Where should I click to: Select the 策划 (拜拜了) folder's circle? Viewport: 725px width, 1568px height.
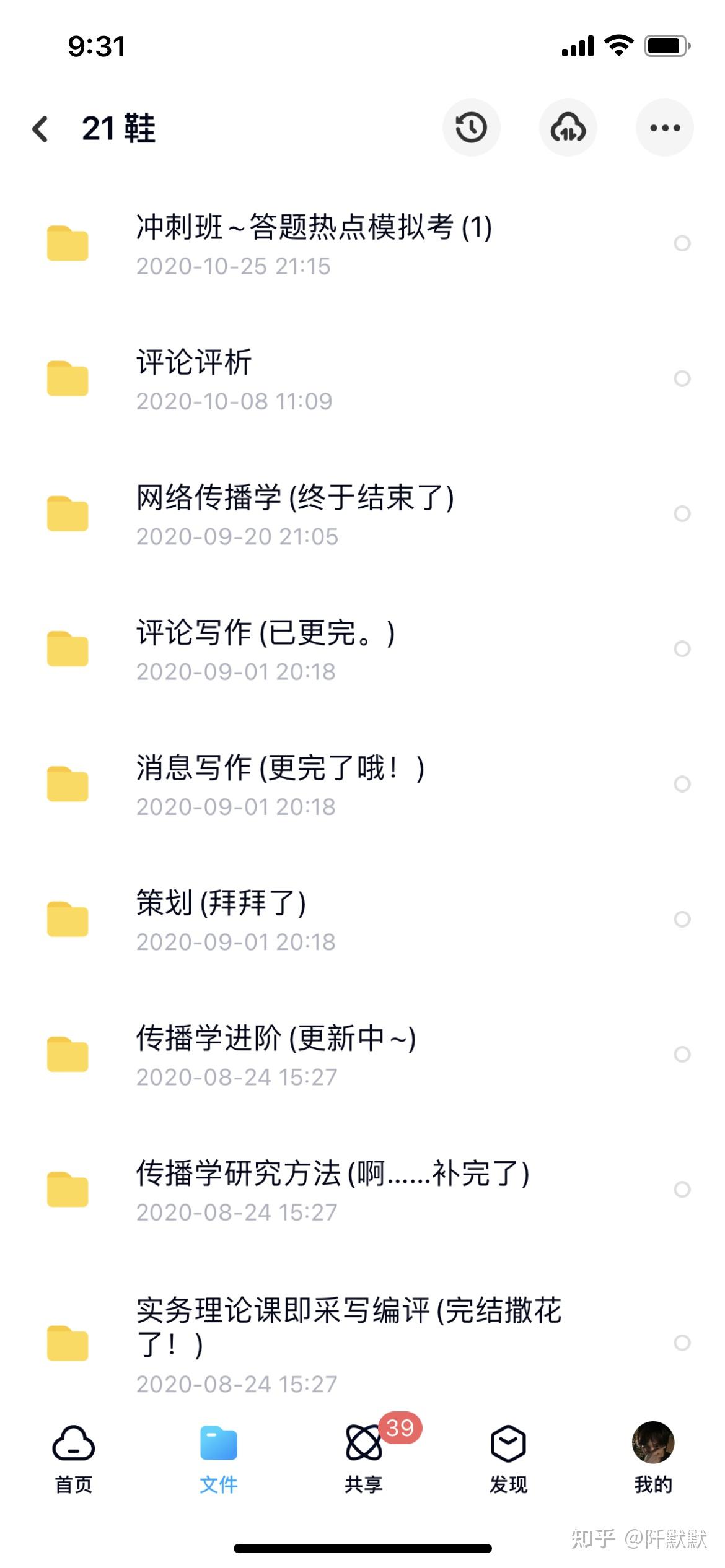tap(682, 919)
